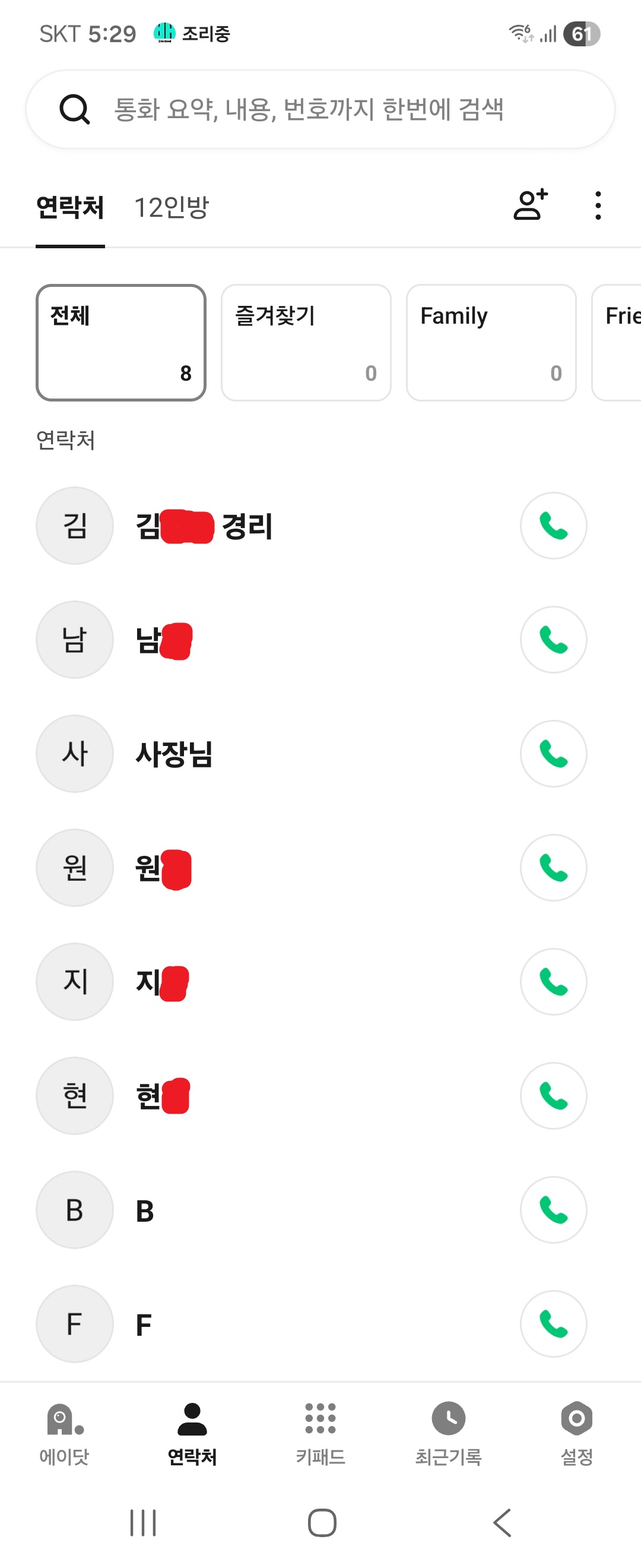Open the 설정 settings tab
Viewport: 641px width, 1568px height.
coord(576,1433)
